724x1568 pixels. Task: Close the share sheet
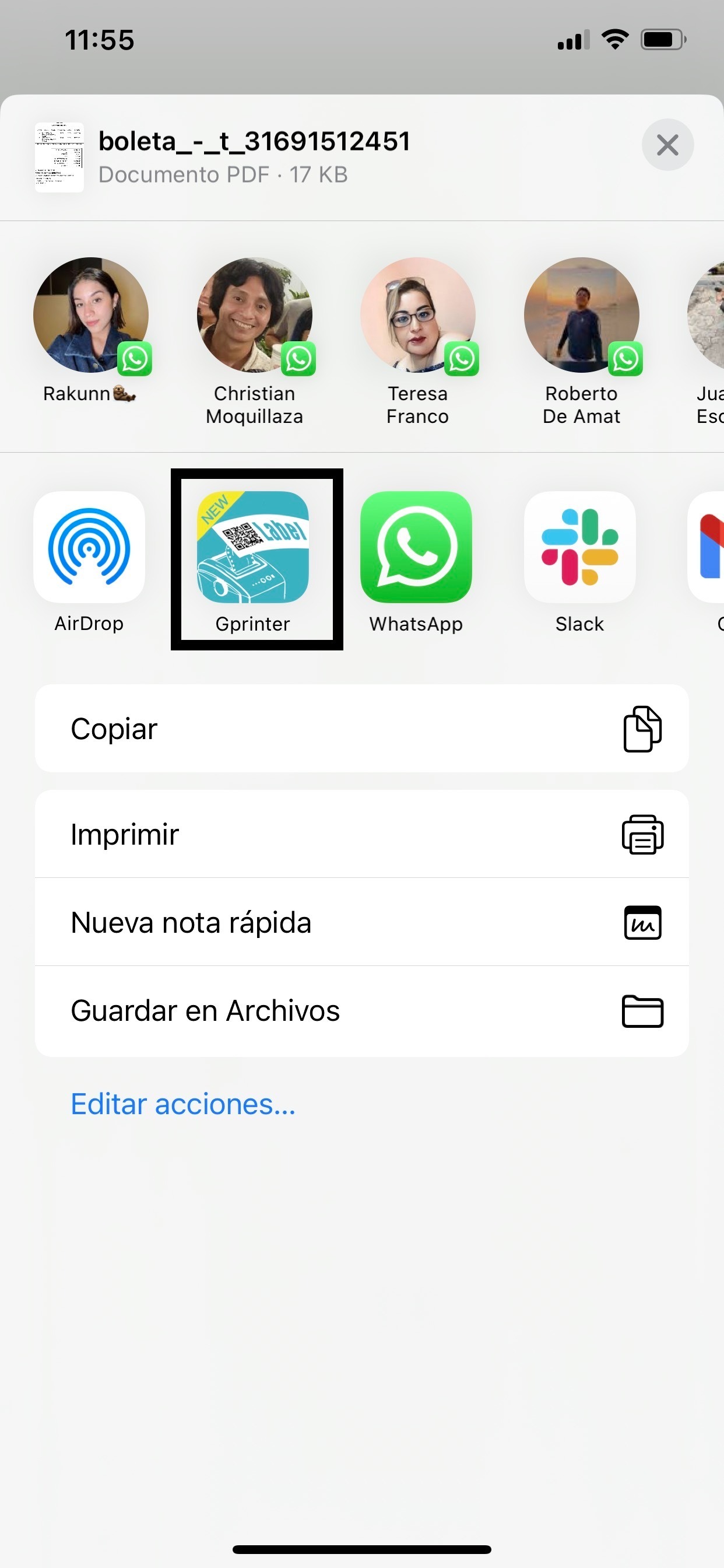(667, 145)
